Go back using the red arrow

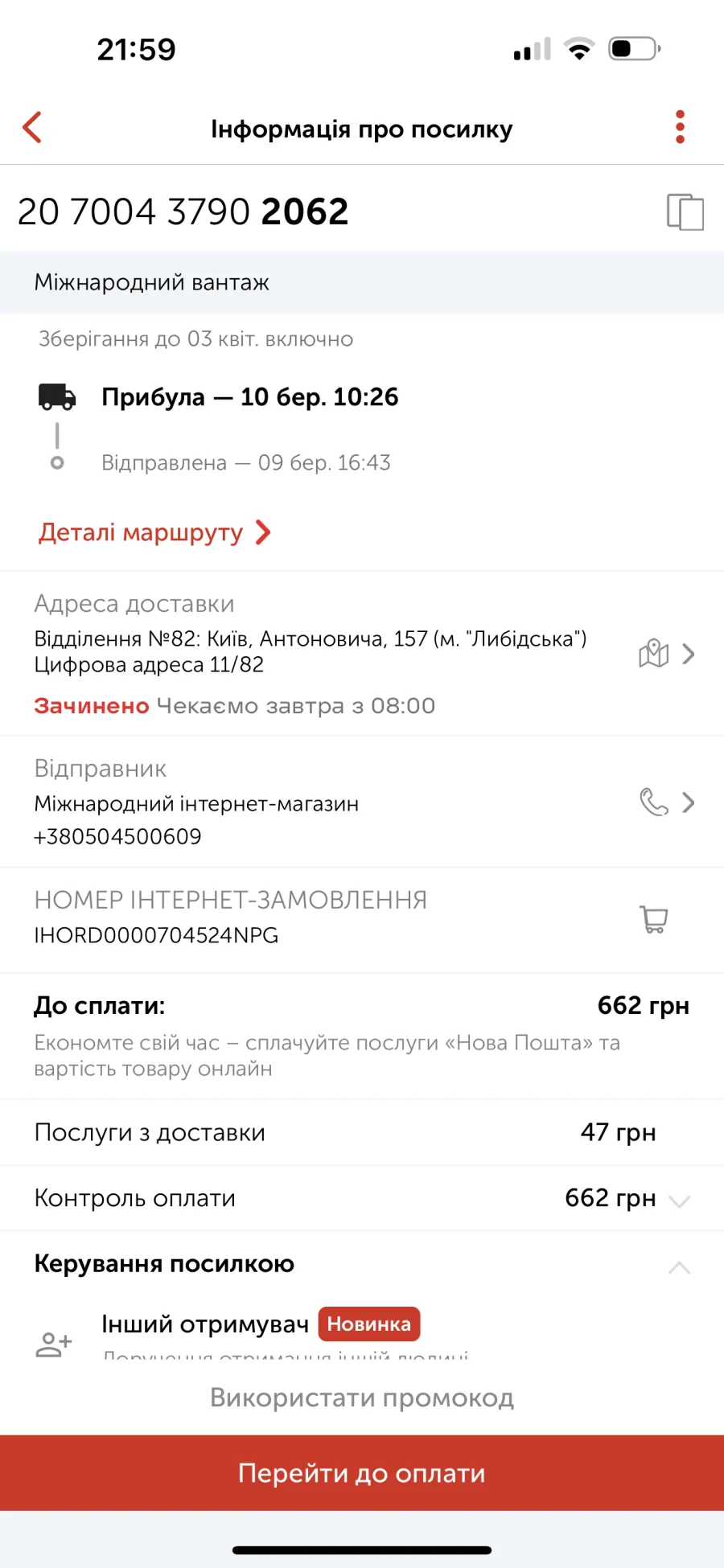[32, 127]
